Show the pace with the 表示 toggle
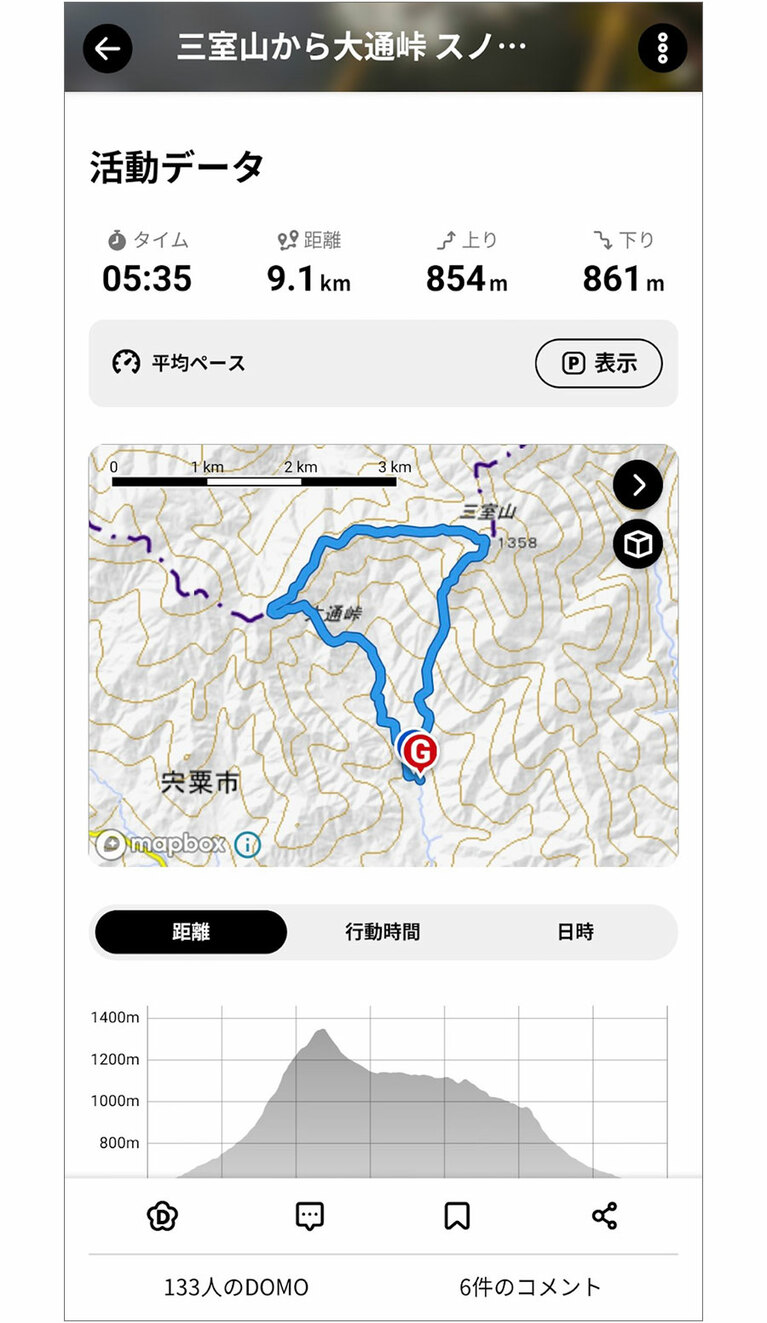This screenshot has width=767, height=1323. (598, 363)
